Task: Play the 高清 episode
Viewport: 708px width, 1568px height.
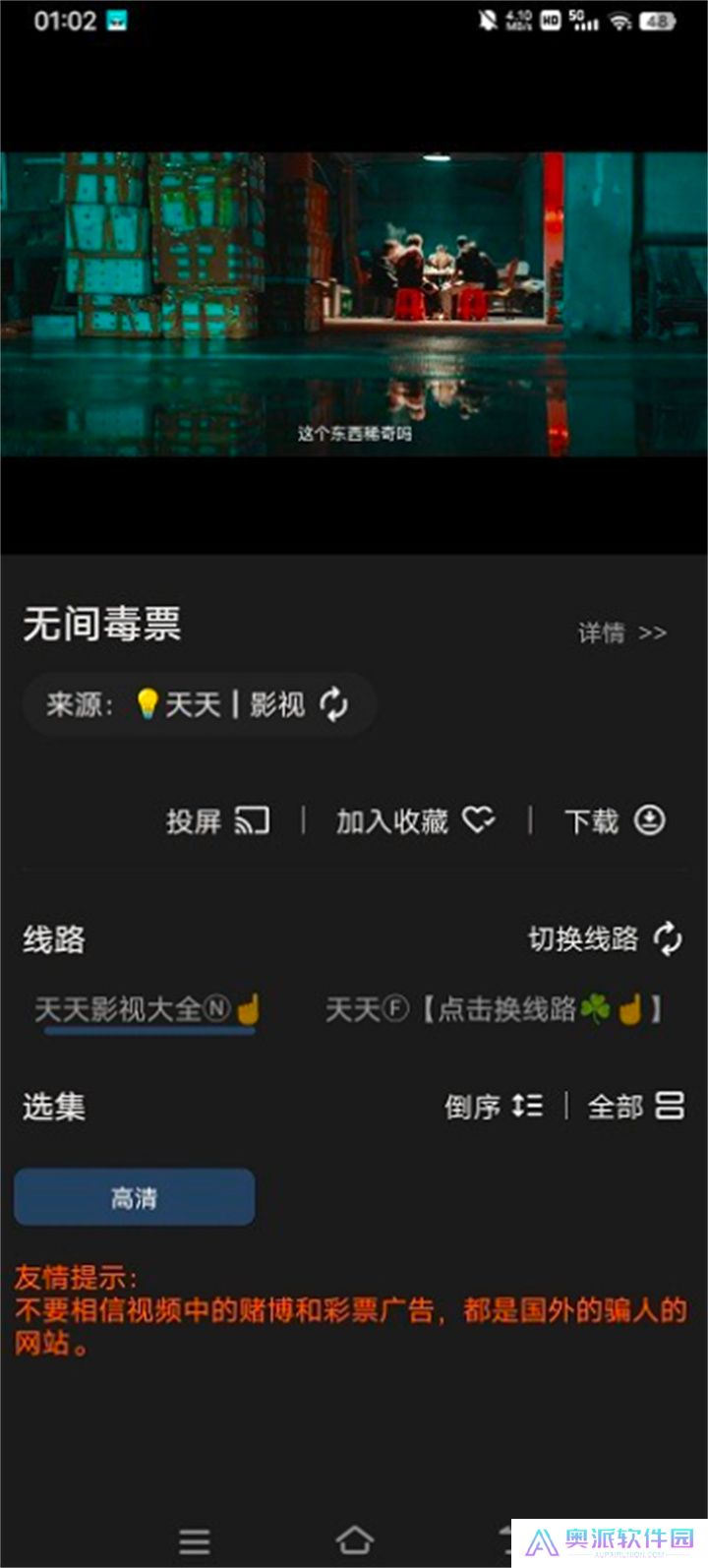Action: (134, 1196)
